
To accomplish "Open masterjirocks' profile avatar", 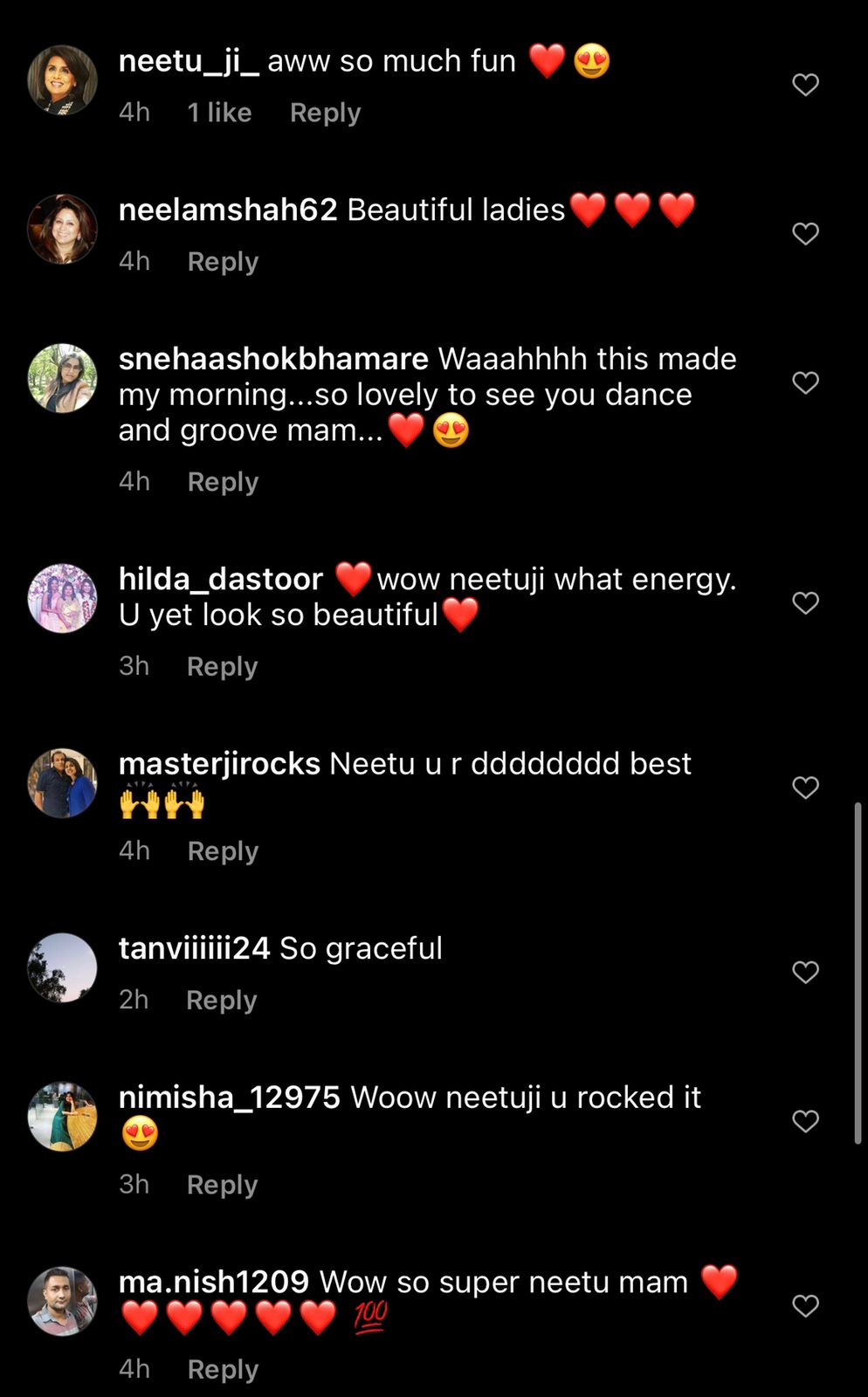I will (62, 783).
